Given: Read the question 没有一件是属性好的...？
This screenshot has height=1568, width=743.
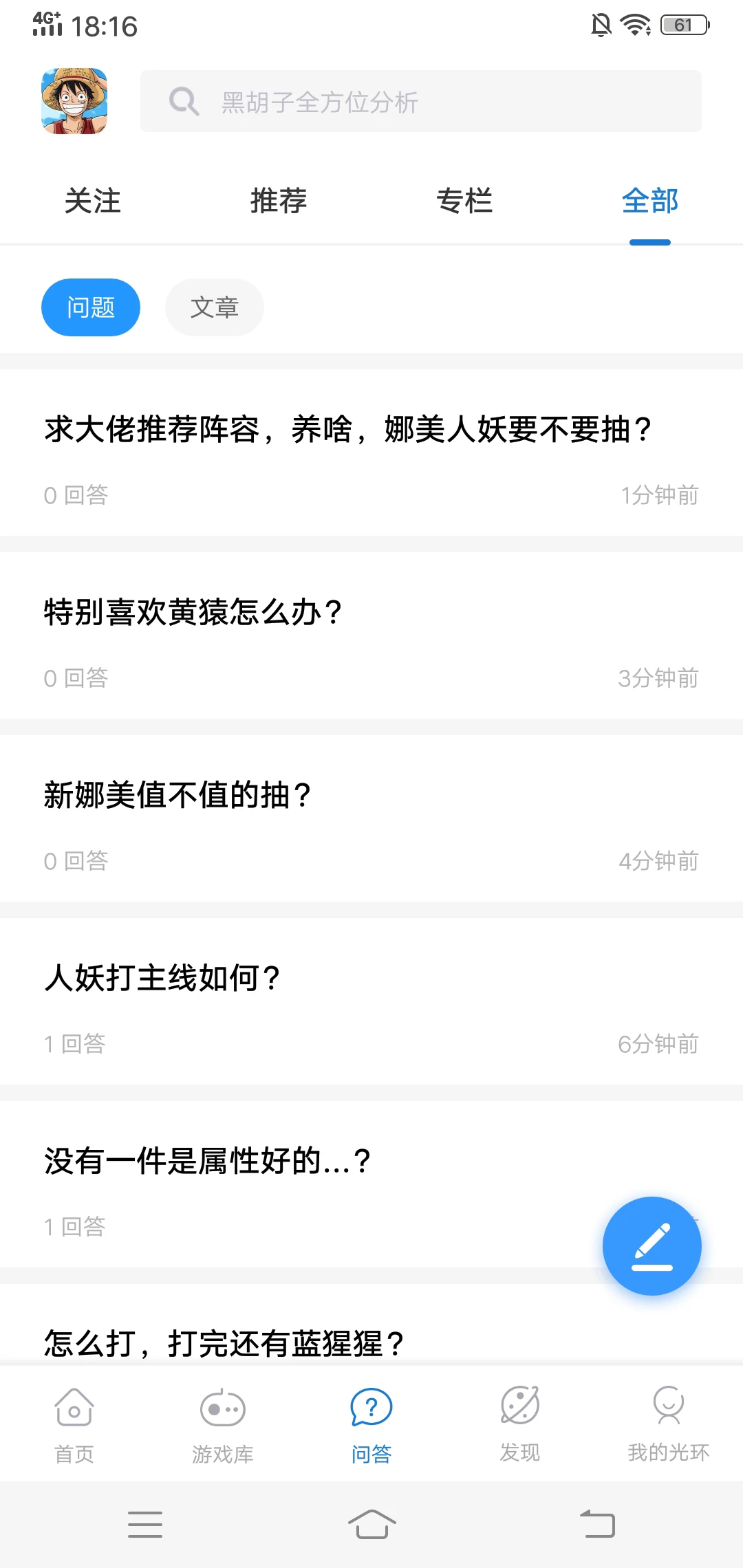Looking at the screenshot, I should (208, 1161).
